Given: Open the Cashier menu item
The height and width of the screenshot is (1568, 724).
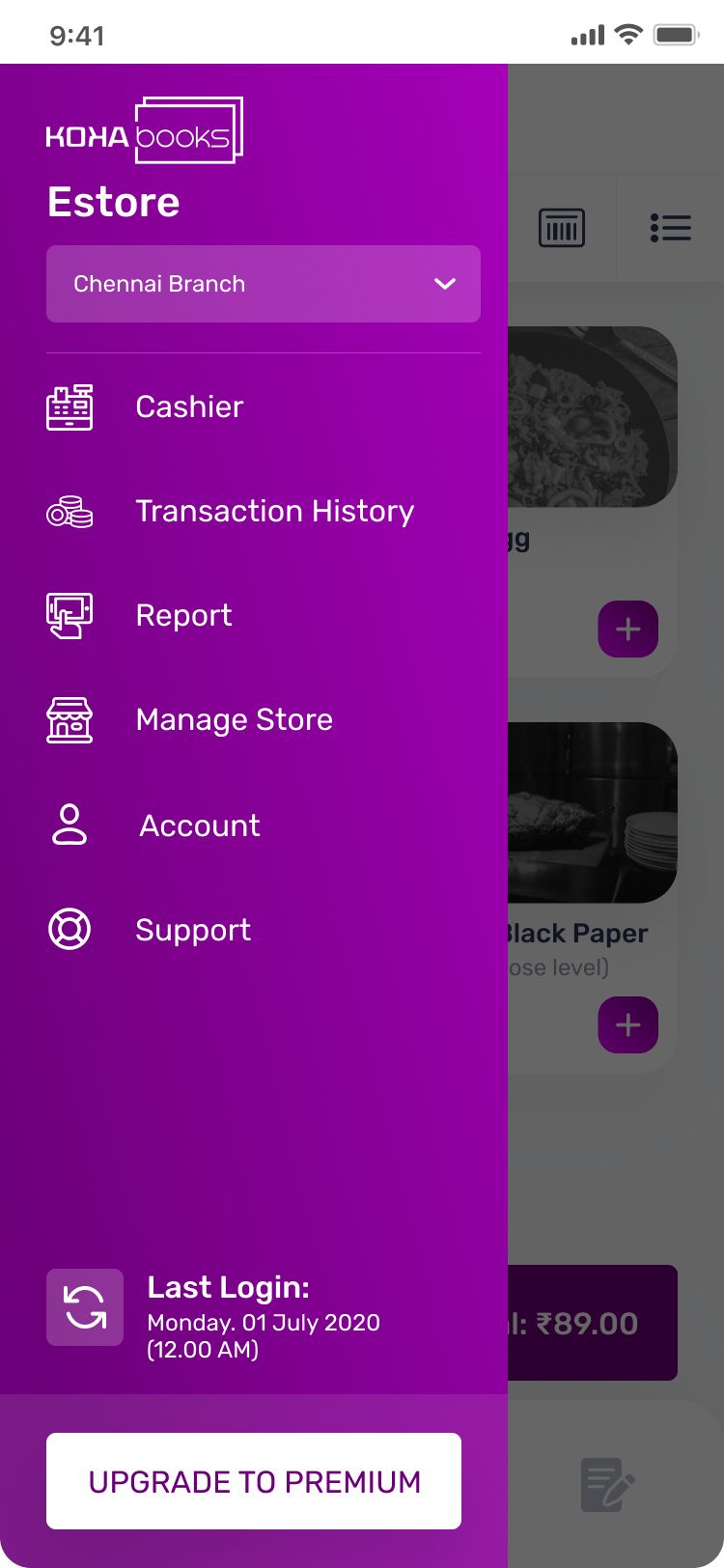Looking at the screenshot, I should point(189,407).
